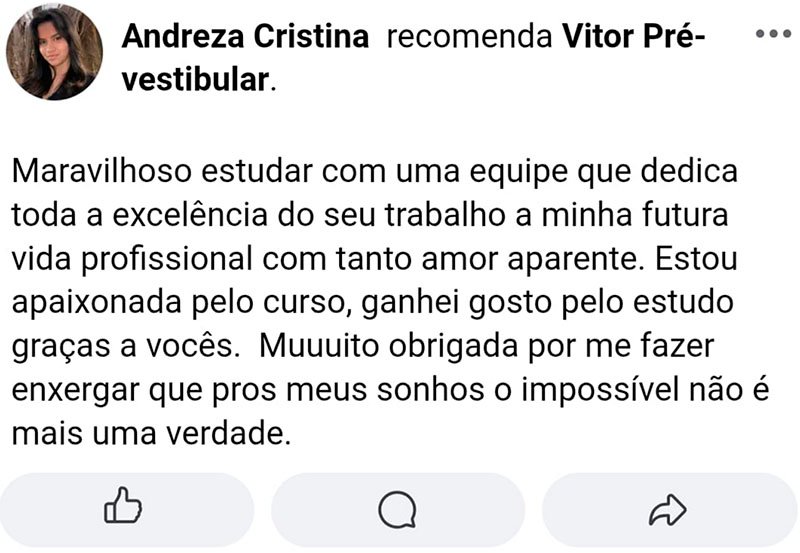Share Andreza Cristina's recommendation
This screenshot has height=553, width=800.
tap(667, 510)
